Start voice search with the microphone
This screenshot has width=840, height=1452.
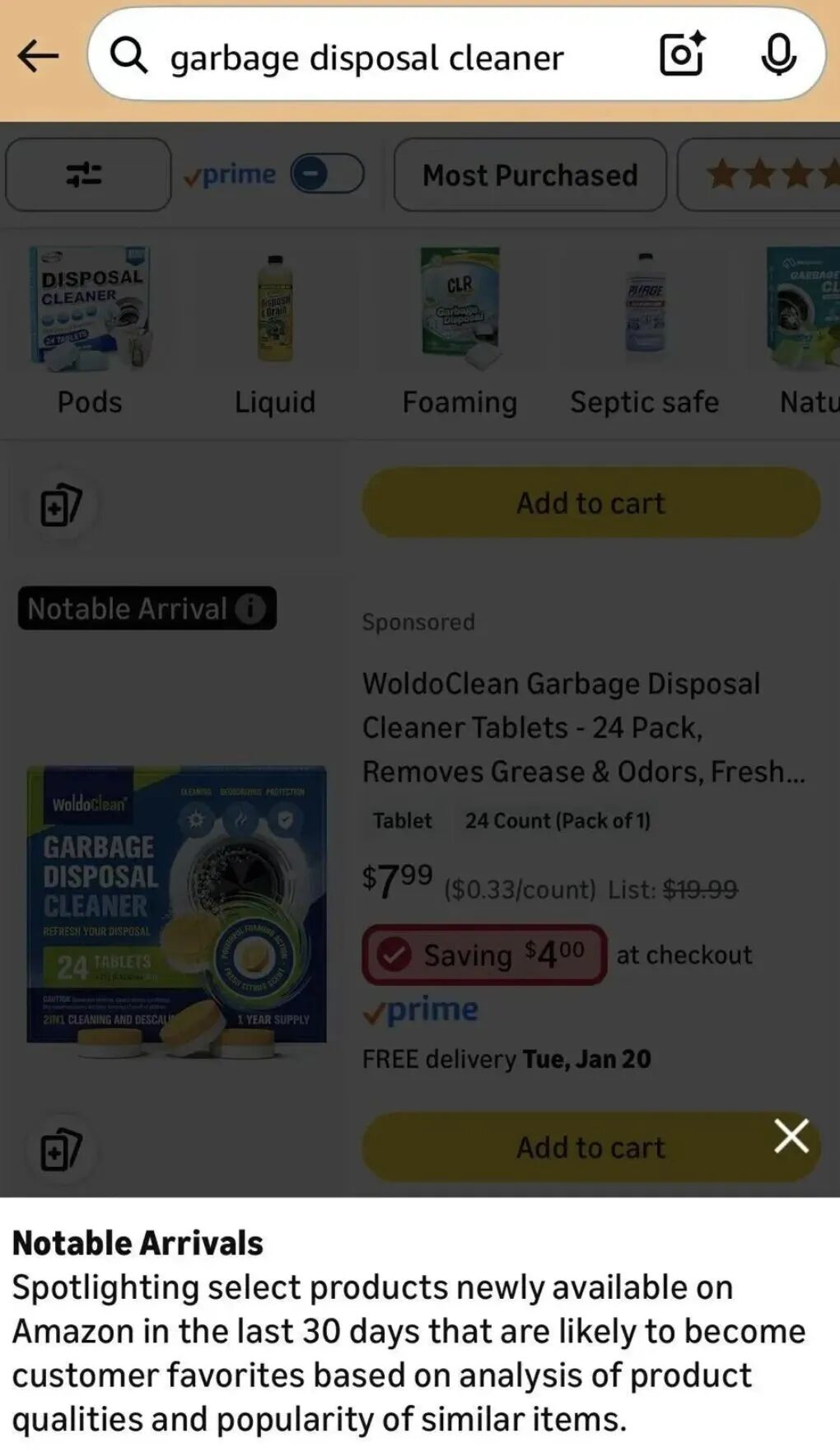(x=777, y=55)
